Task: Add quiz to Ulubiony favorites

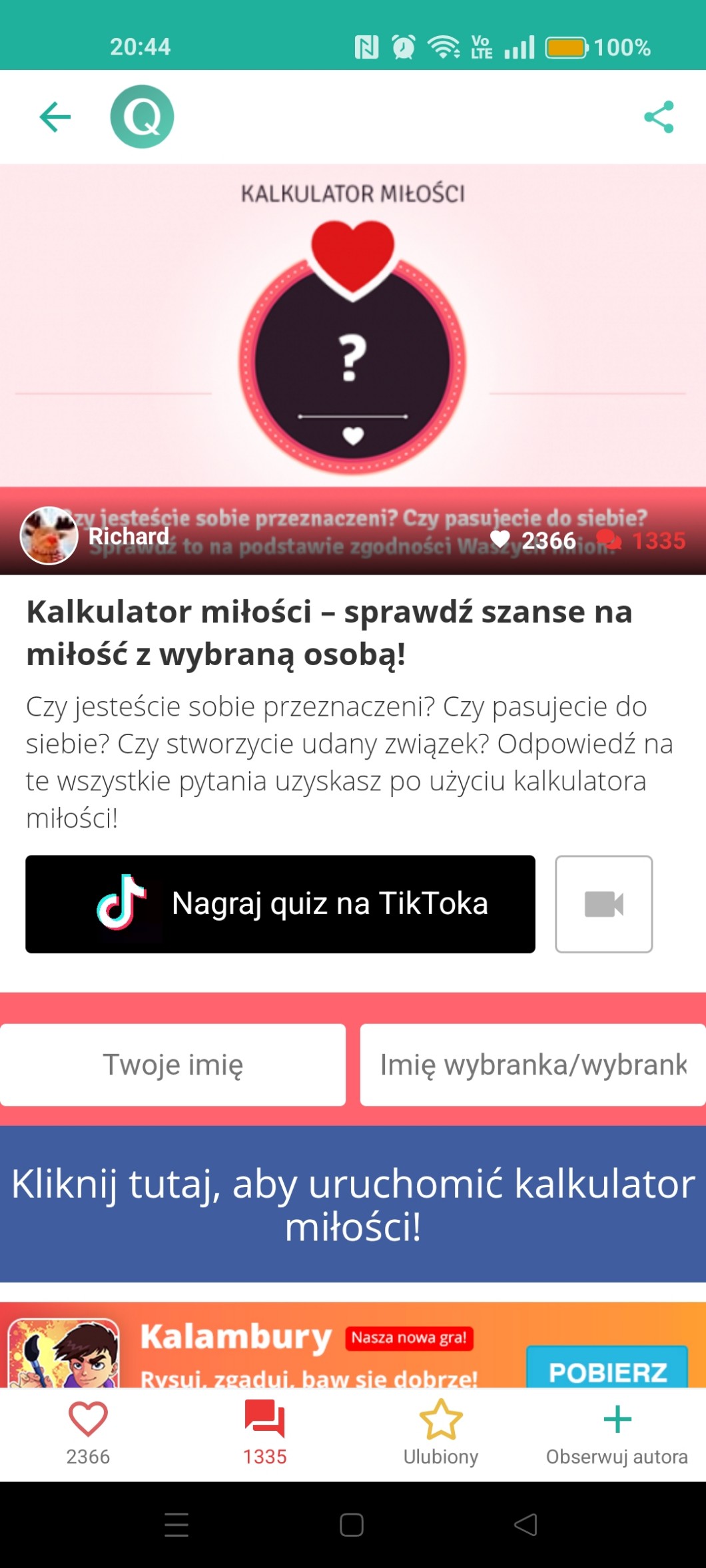Action: (x=440, y=1432)
